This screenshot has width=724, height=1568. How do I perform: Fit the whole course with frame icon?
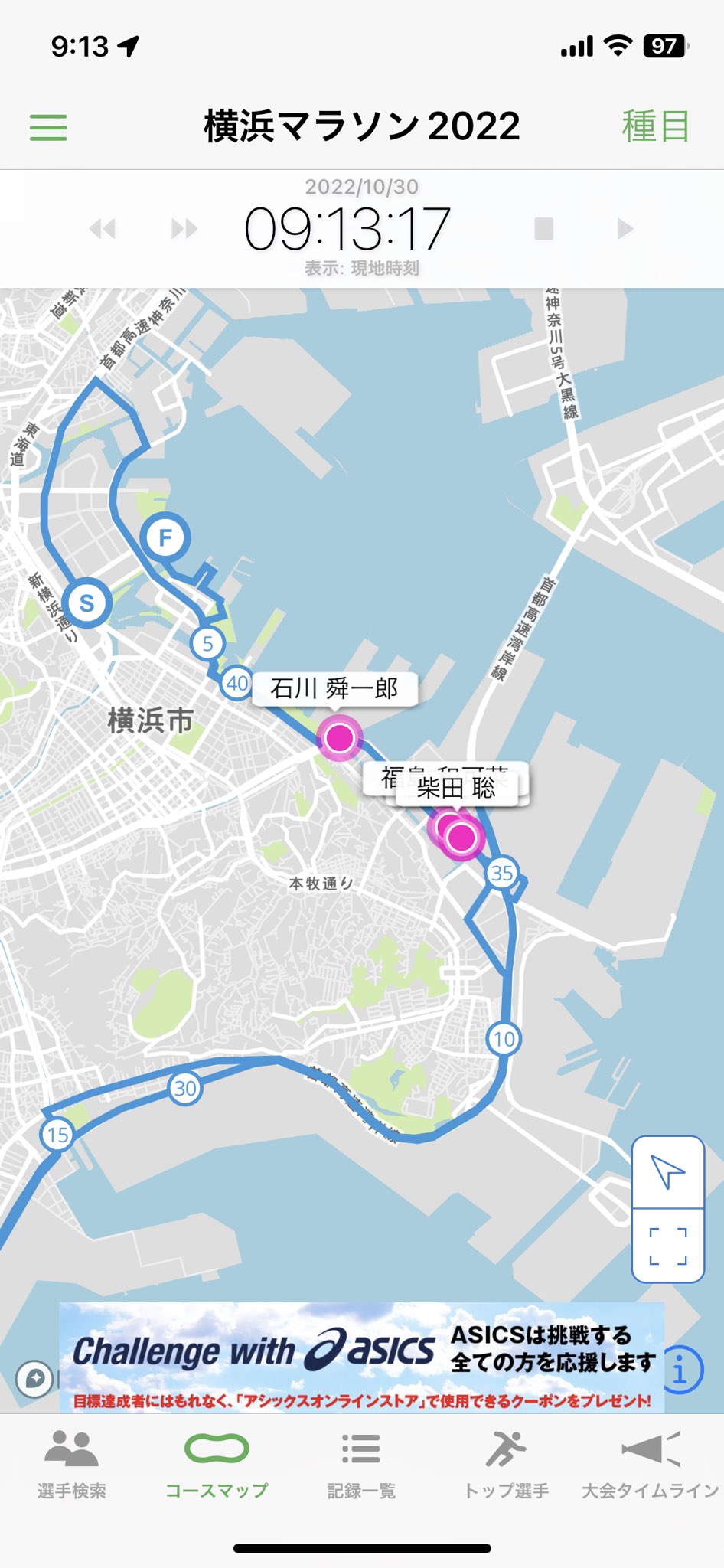667,1246
